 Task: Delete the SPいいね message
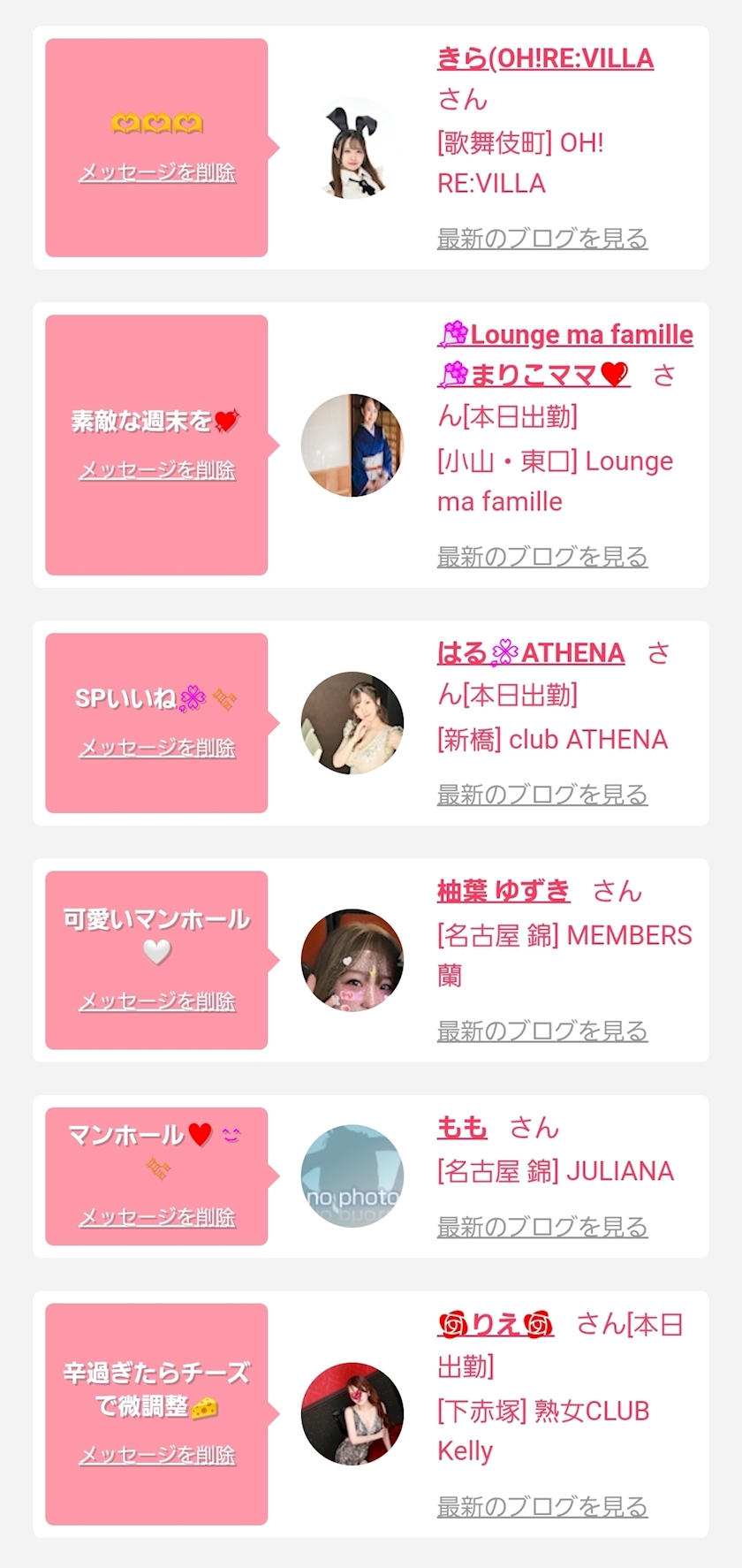[x=157, y=748]
